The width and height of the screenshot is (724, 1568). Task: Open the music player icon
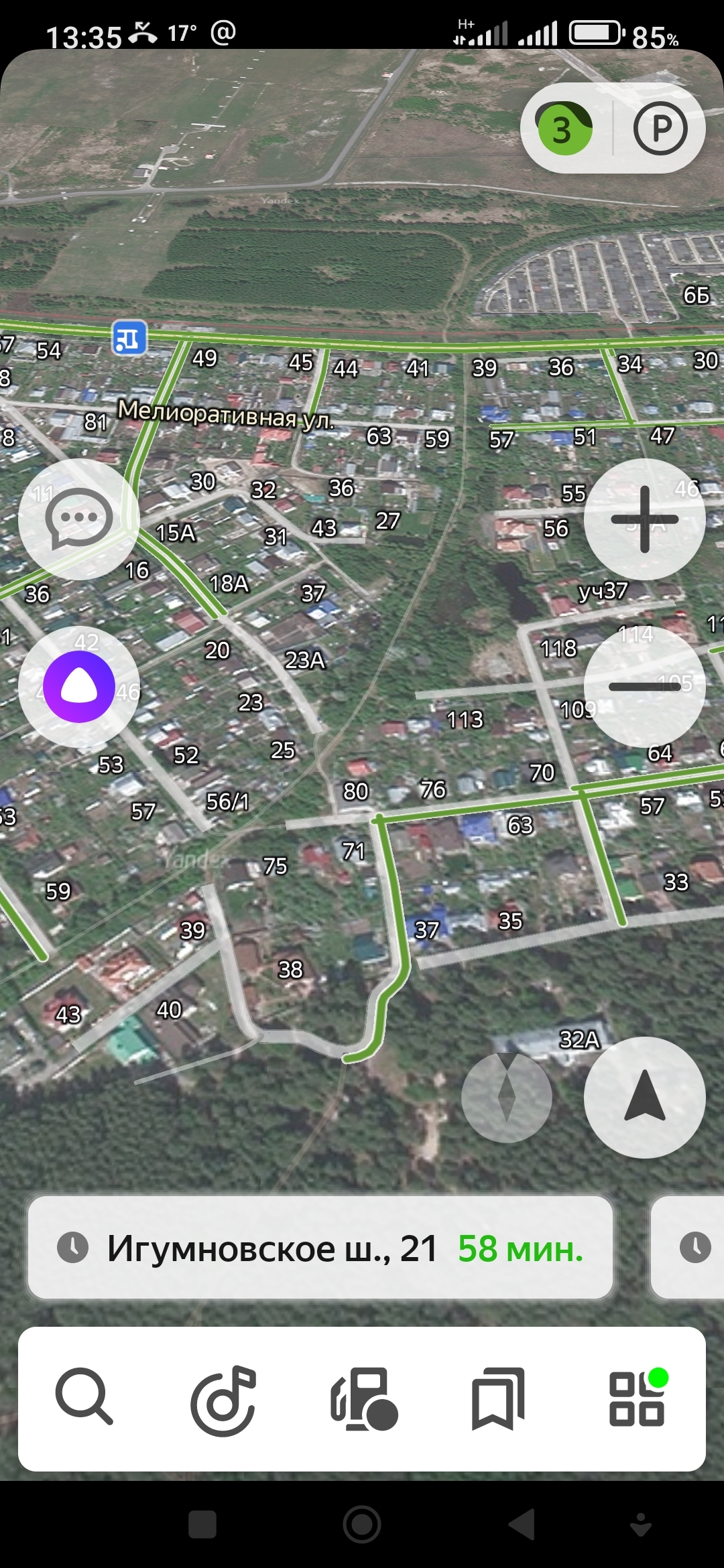coord(224,1399)
